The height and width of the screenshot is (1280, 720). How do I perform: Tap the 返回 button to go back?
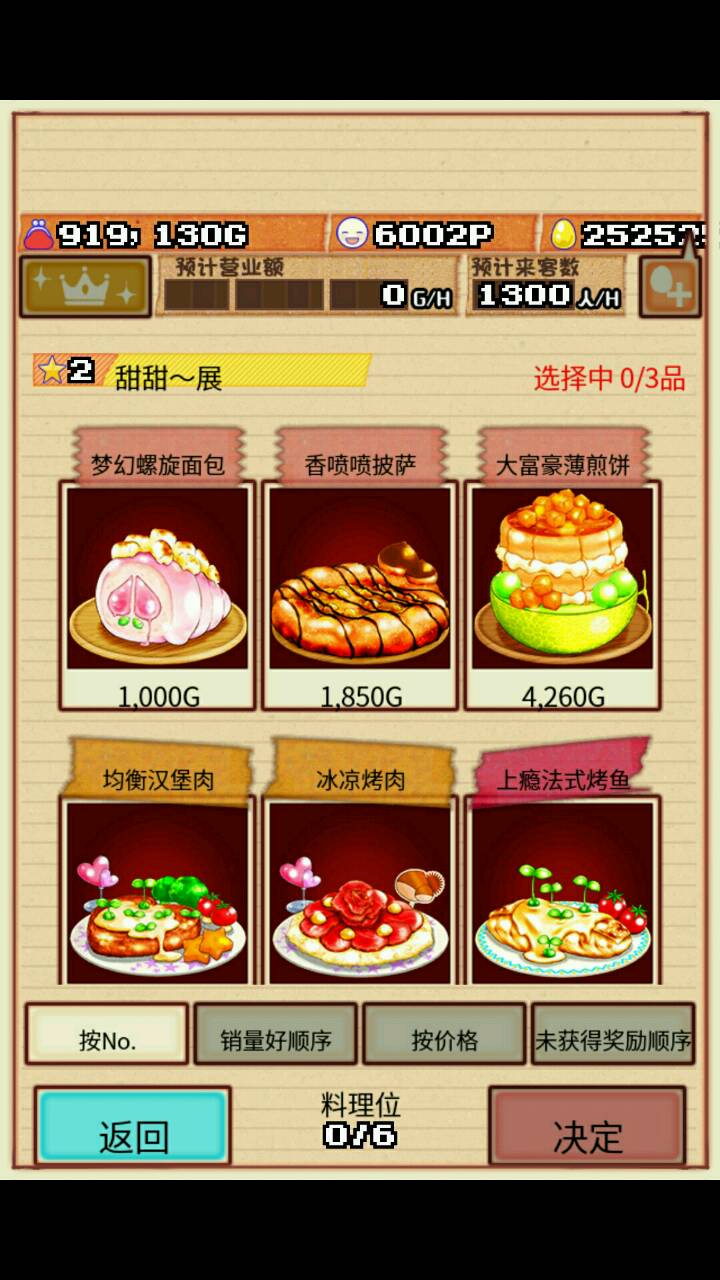[x=133, y=1127]
